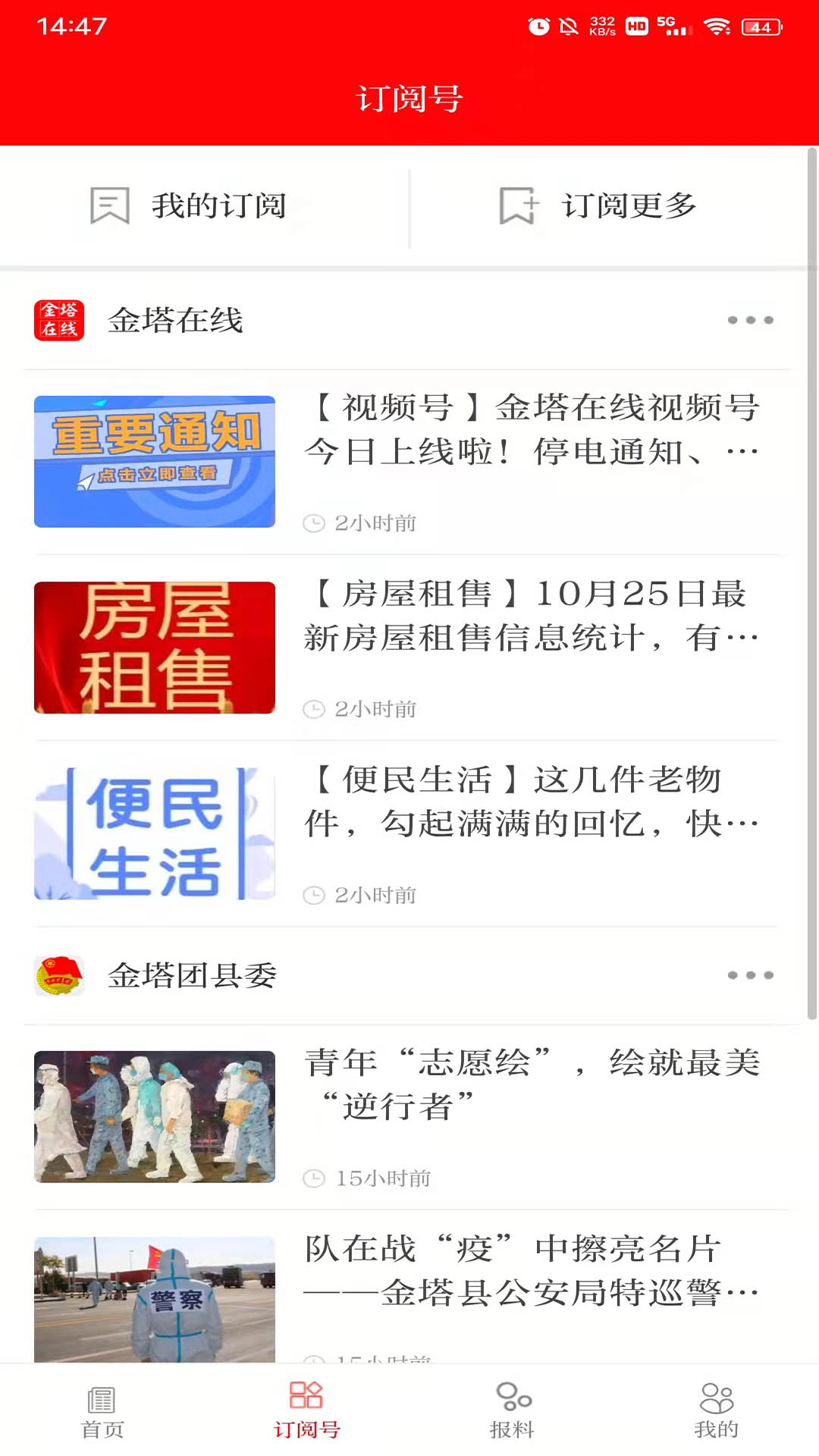Select the 金塔在线 account avatar
The height and width of the screenshot is (1456, 819).
(x=60, y=319)
